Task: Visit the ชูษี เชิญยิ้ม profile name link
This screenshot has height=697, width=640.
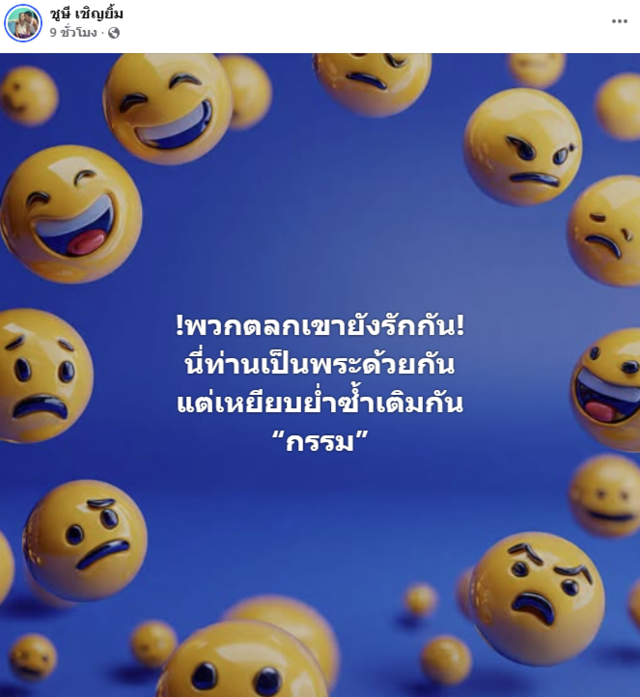Action: (x=87, y=13)
